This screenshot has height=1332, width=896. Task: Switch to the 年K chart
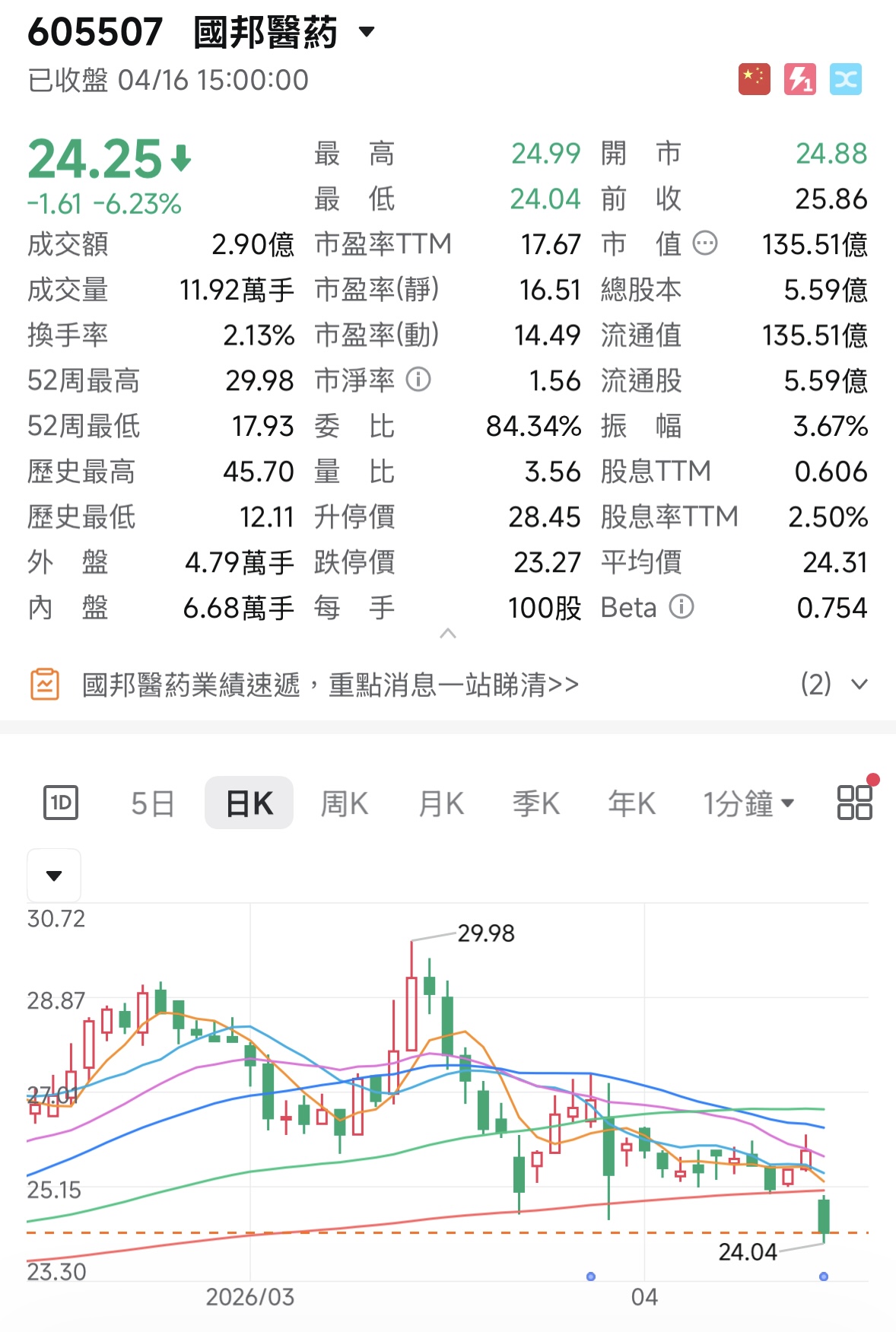(x=631, y=803)
